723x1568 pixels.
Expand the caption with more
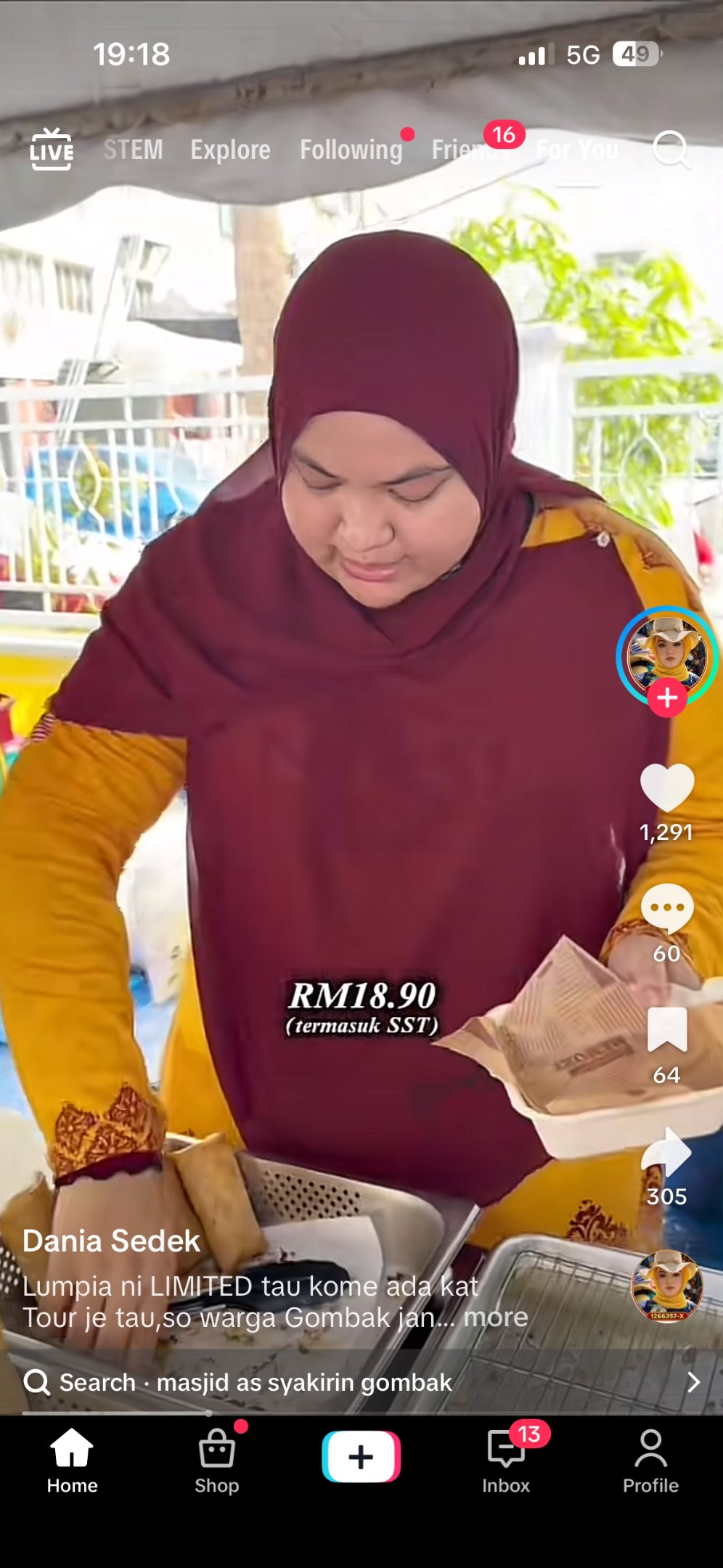pyautogui.click(x=496, y=1317)
